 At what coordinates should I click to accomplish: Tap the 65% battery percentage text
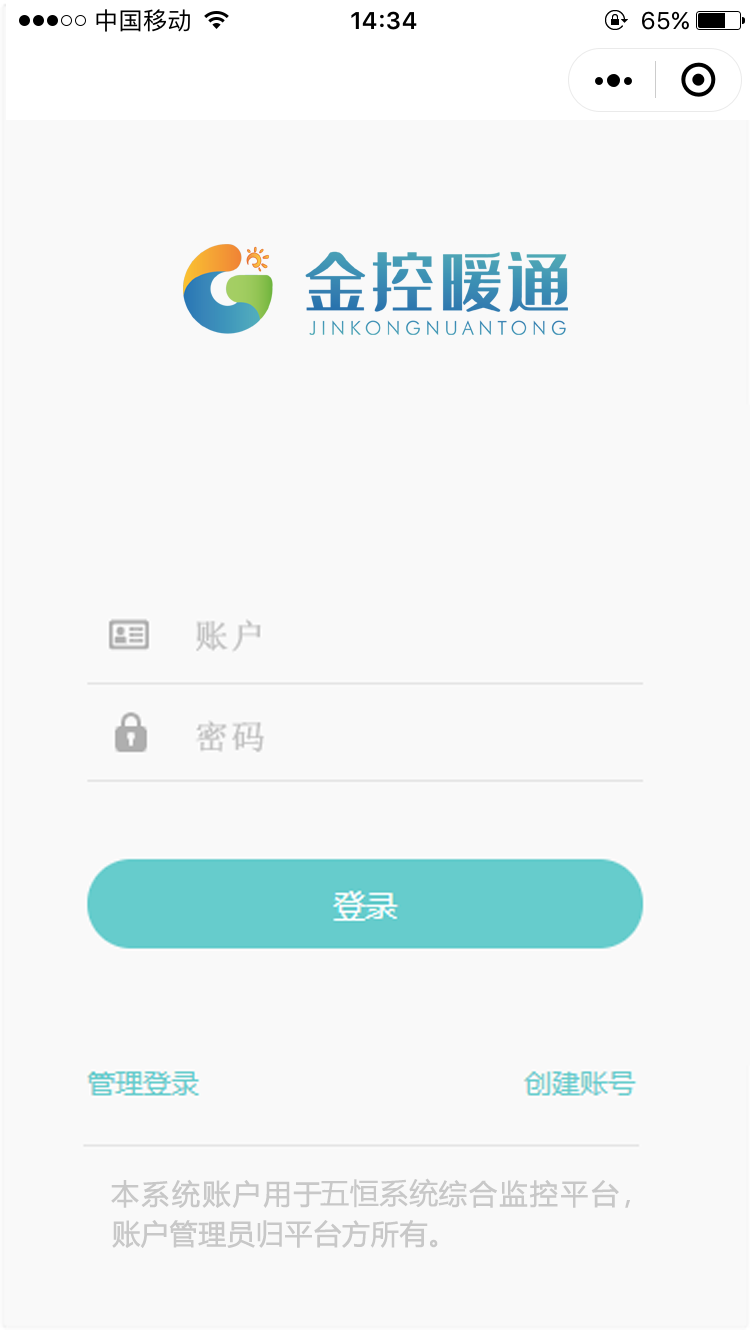pyautogui.click(x=664, y=18)
